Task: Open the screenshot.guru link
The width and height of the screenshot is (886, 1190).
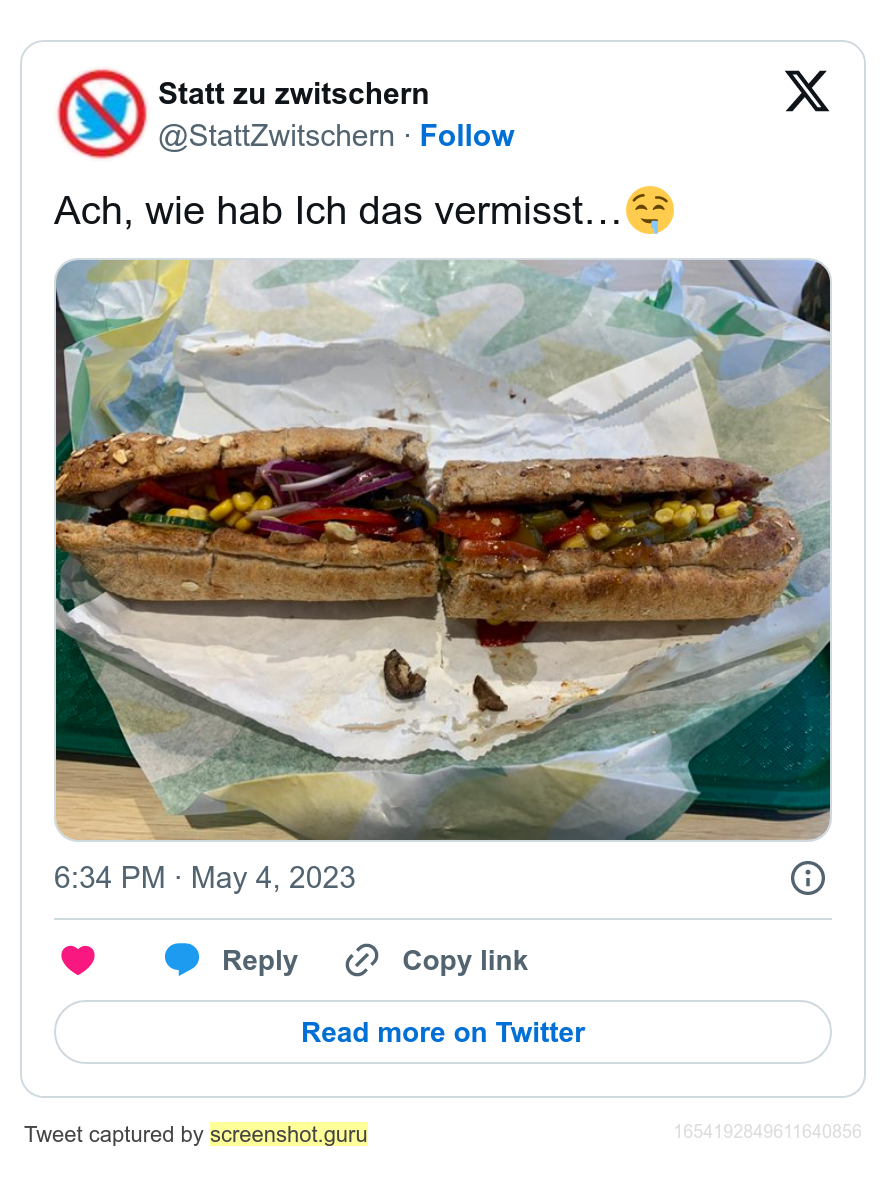Action: [x=288, y=1134]
